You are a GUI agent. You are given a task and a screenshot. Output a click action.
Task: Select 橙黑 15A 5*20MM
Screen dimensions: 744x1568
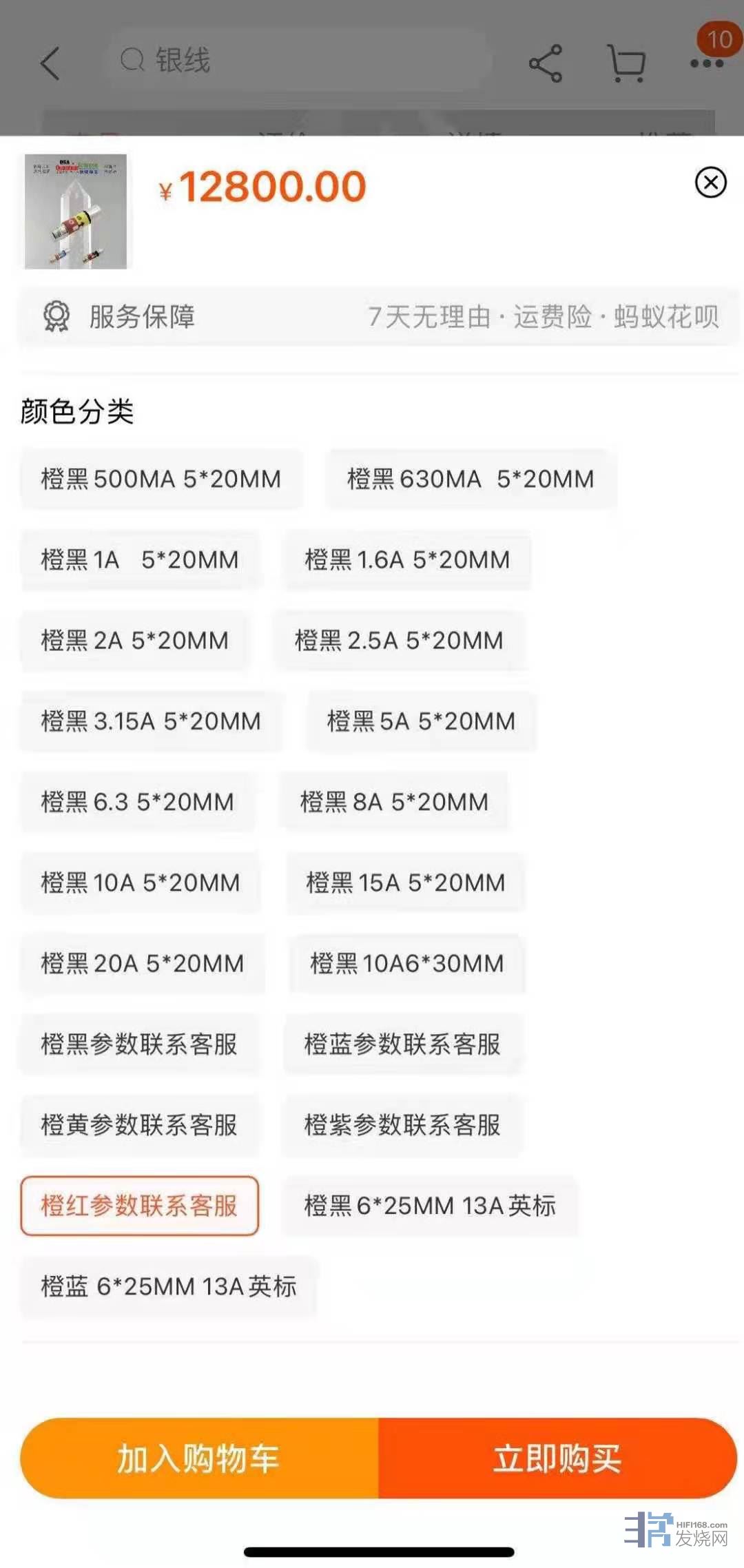pos(406,883)
